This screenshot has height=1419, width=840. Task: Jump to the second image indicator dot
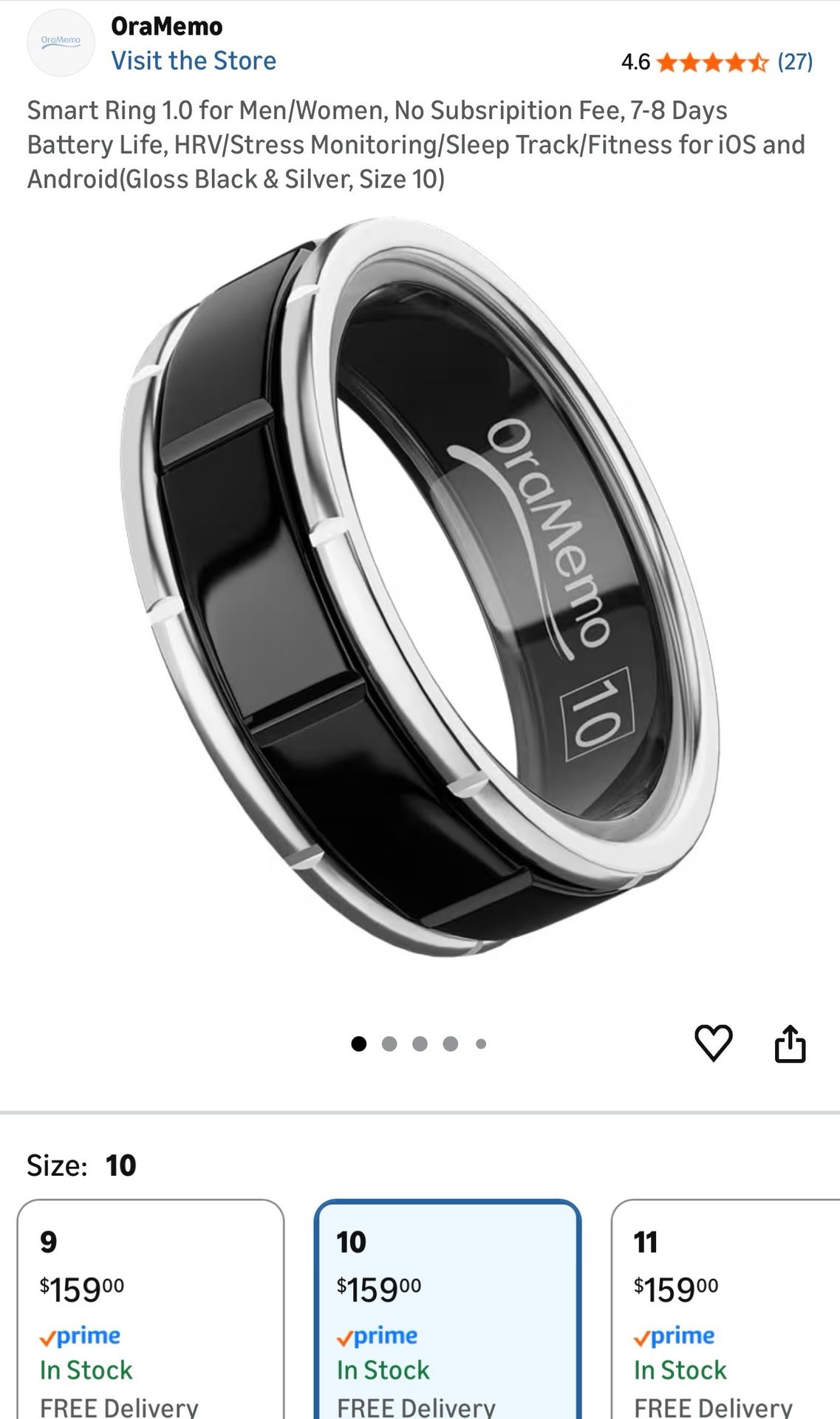(x=389, y=1044)
